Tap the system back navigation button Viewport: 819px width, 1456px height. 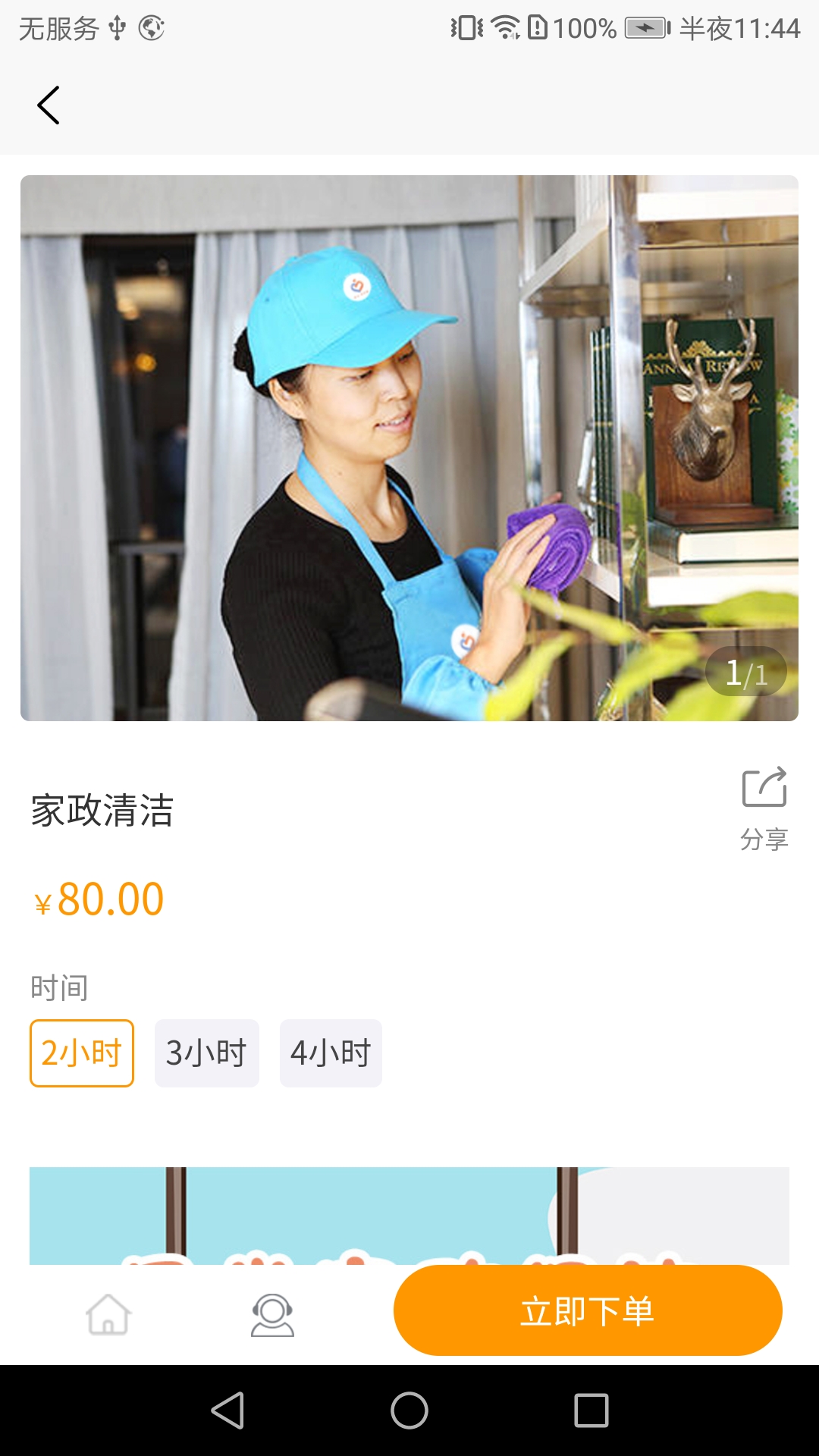coord(227,1410)
